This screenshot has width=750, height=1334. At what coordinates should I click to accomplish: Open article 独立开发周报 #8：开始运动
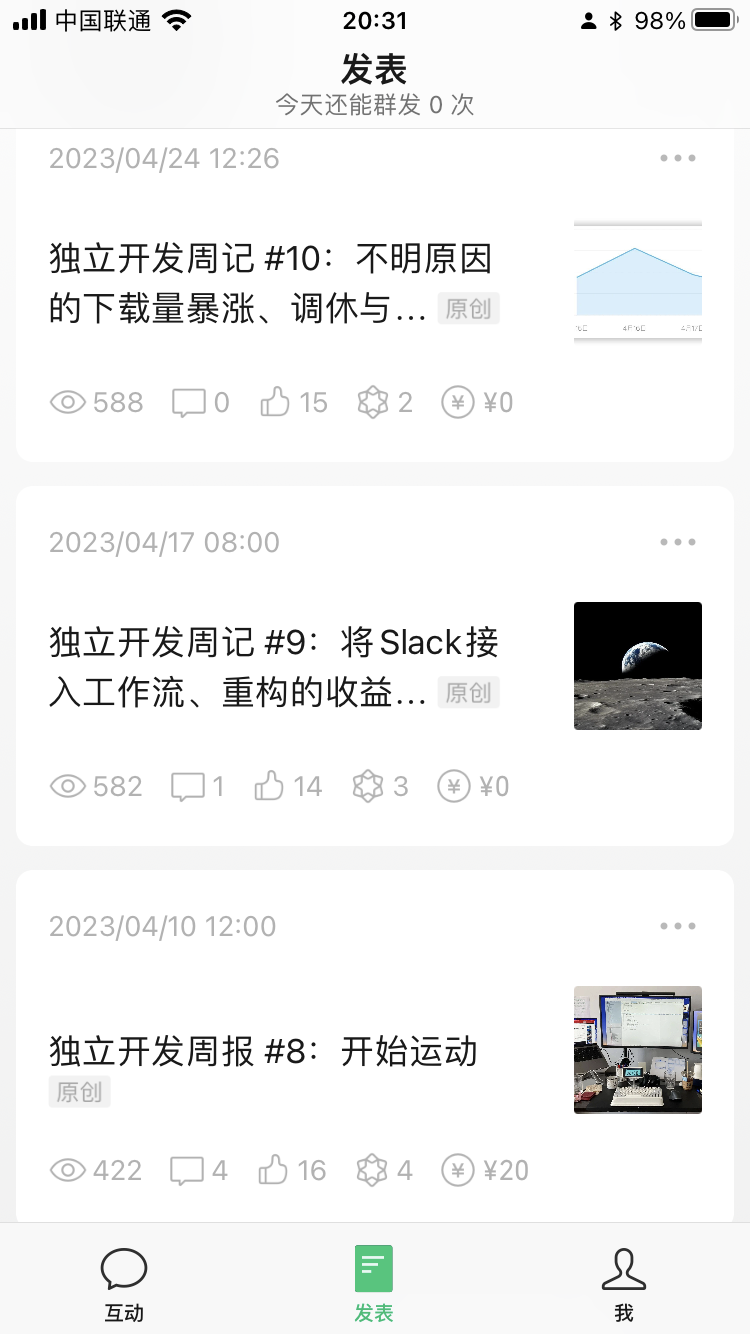tap(264, 1052)
